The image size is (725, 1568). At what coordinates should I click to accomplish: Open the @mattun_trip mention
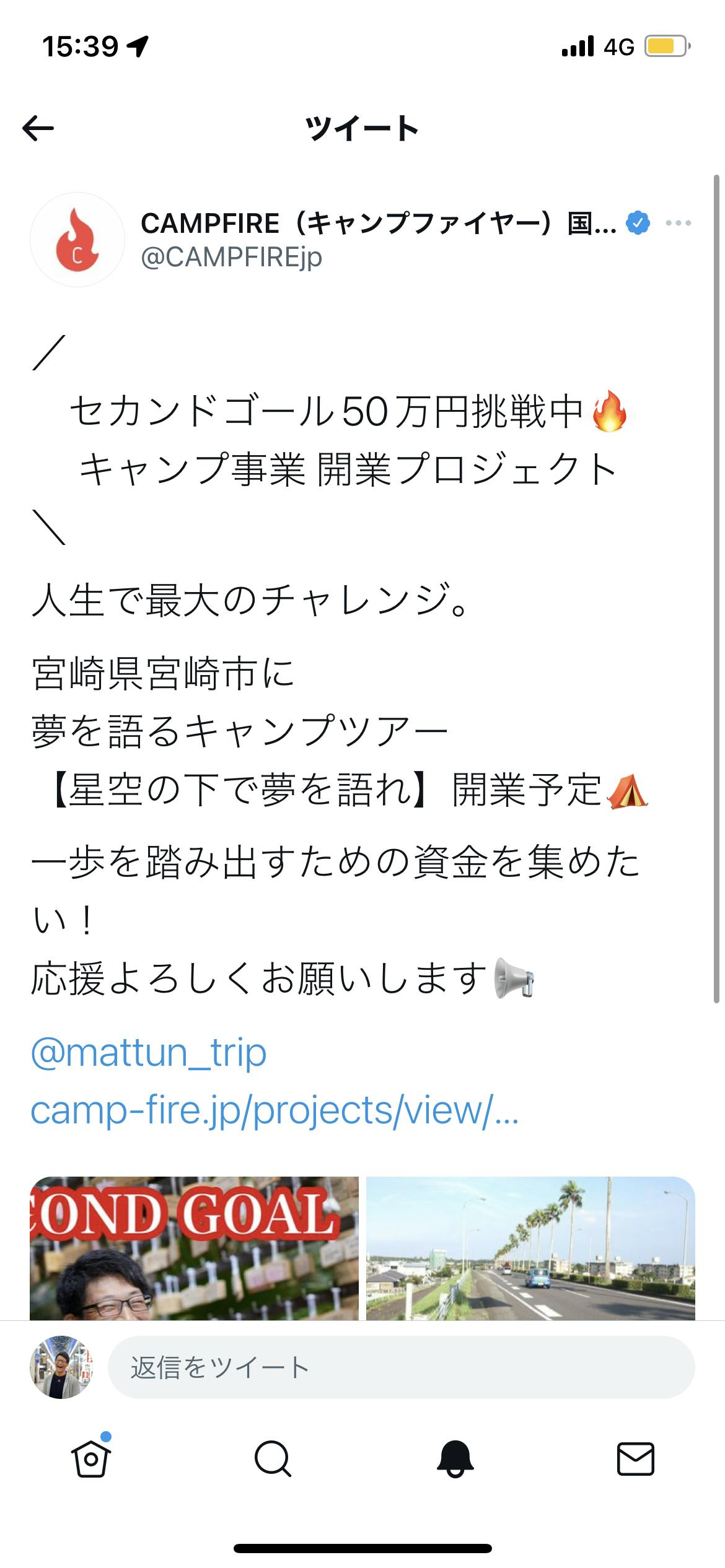pos(149,1053)
